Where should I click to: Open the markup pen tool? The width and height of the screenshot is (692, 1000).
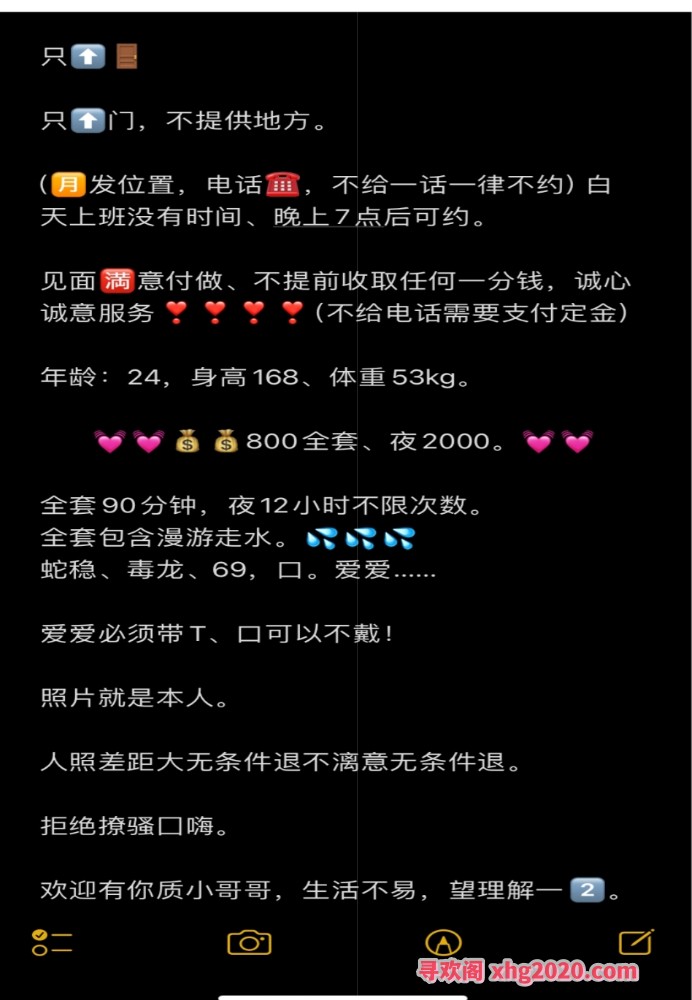(x=443, y=941)
